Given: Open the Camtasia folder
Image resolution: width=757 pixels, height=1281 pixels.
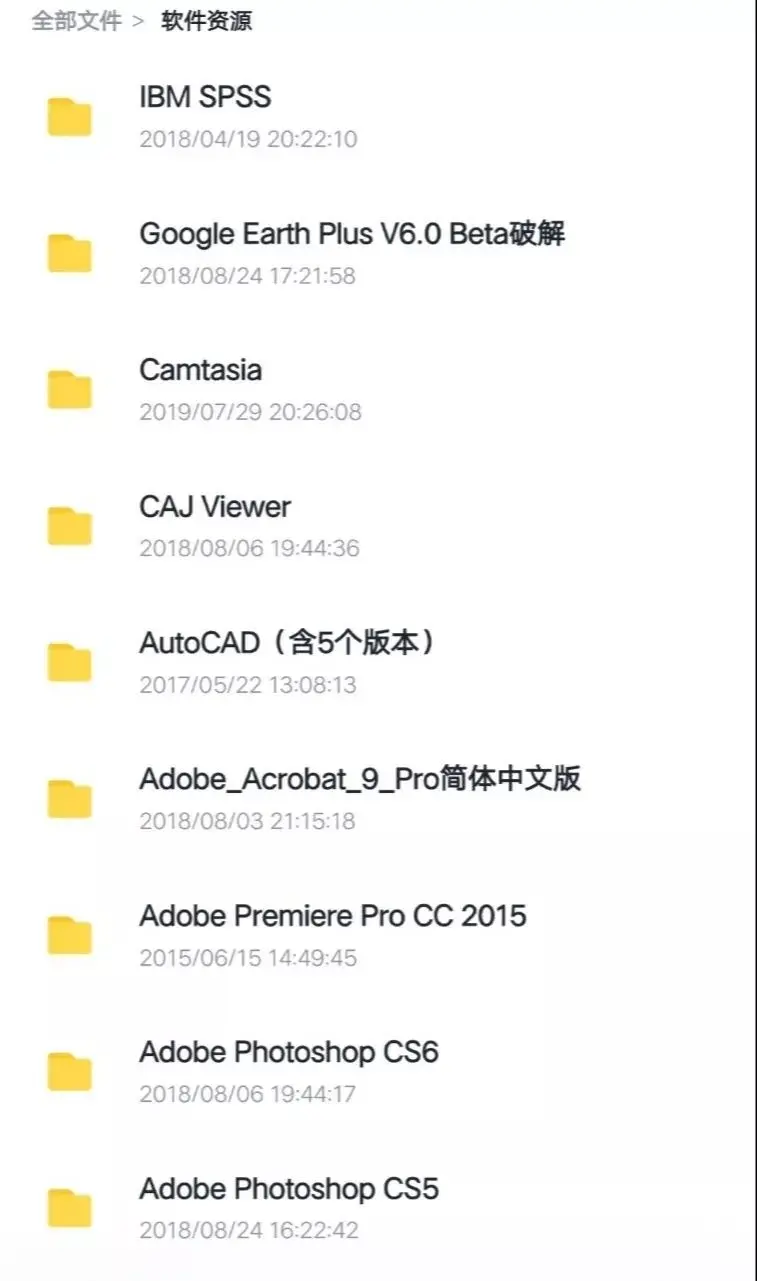Looking at the screenshot, I should click(x=200, y=370).
